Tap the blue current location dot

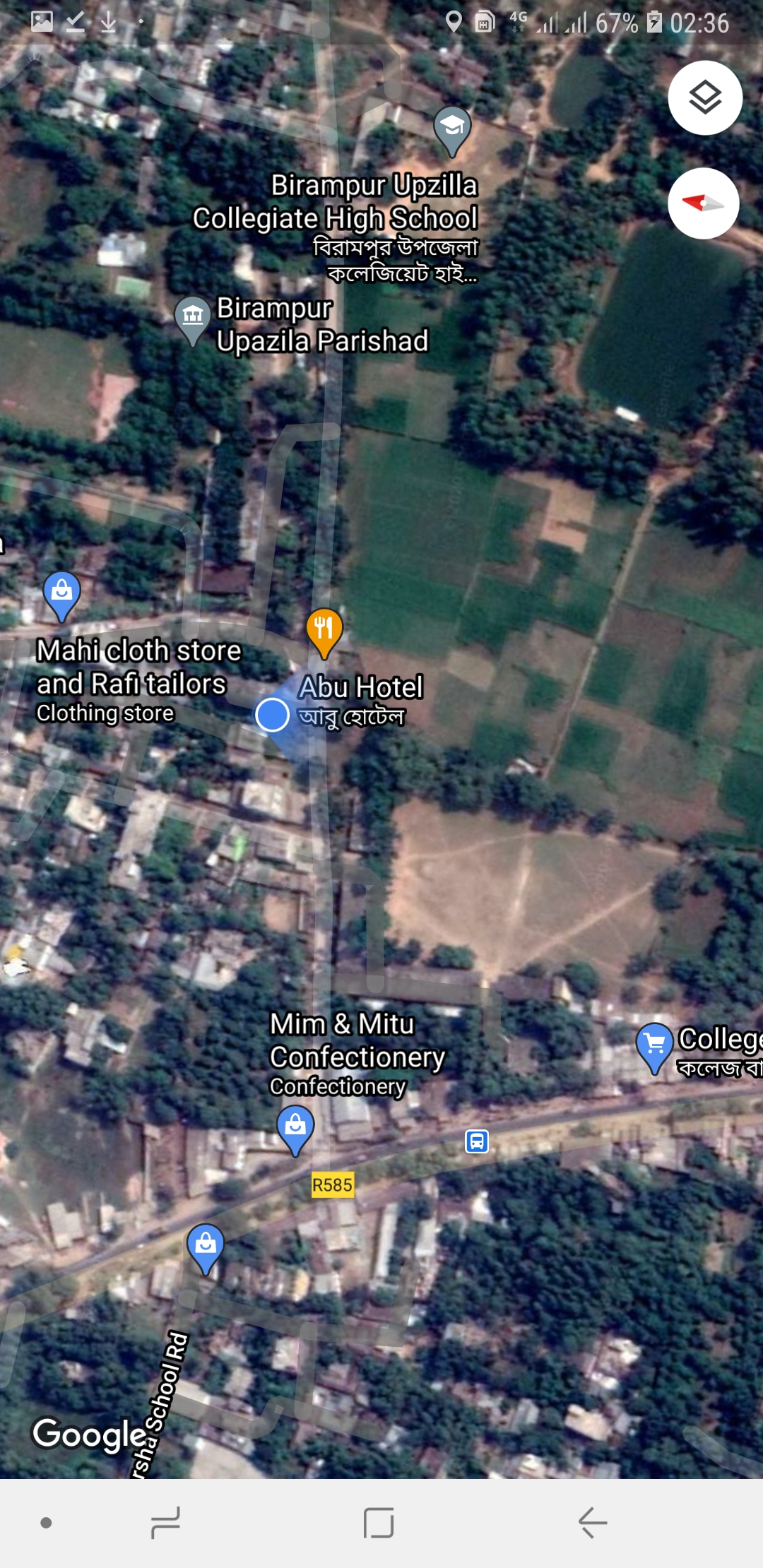point(272,714)
